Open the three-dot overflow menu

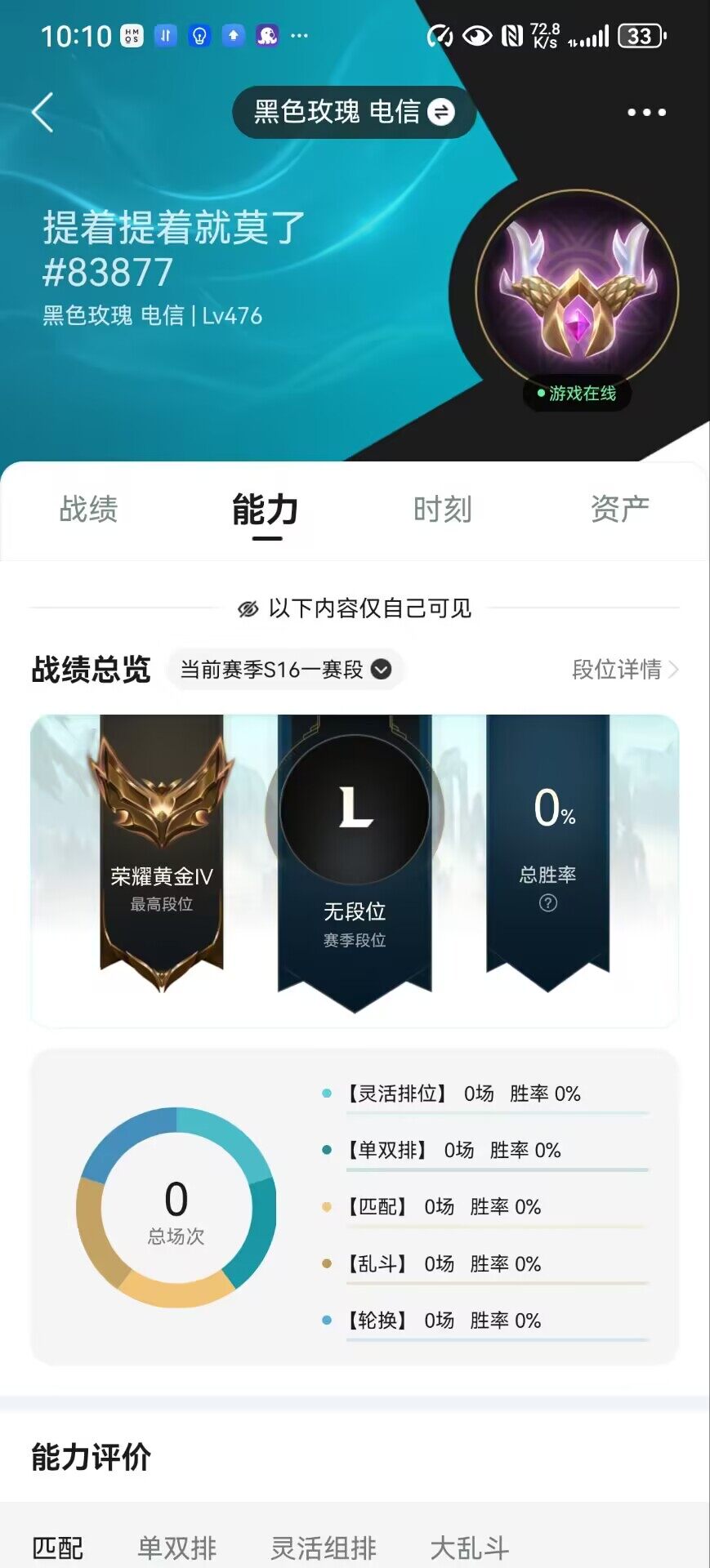[646, 112]
